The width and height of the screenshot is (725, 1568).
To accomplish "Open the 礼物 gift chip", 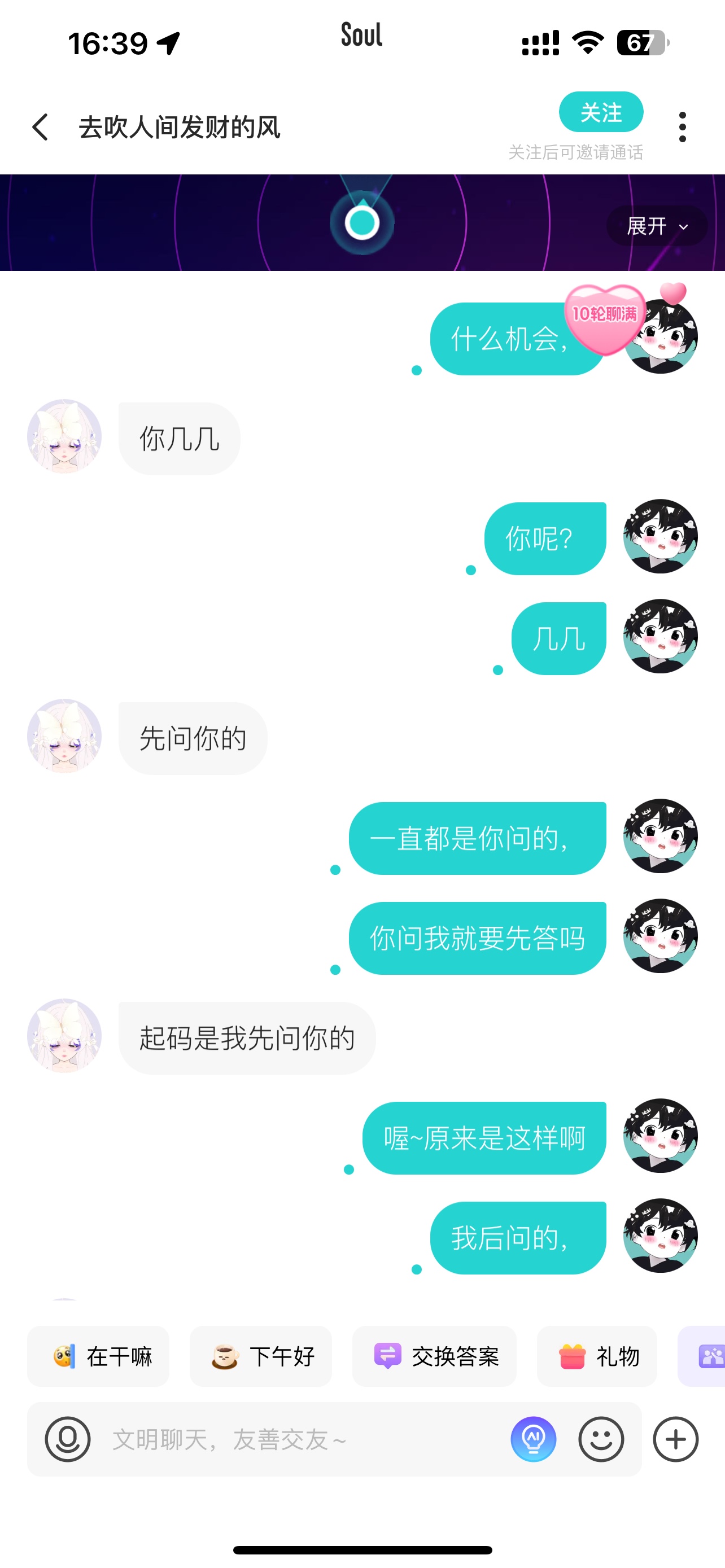I will [597, 1356].
